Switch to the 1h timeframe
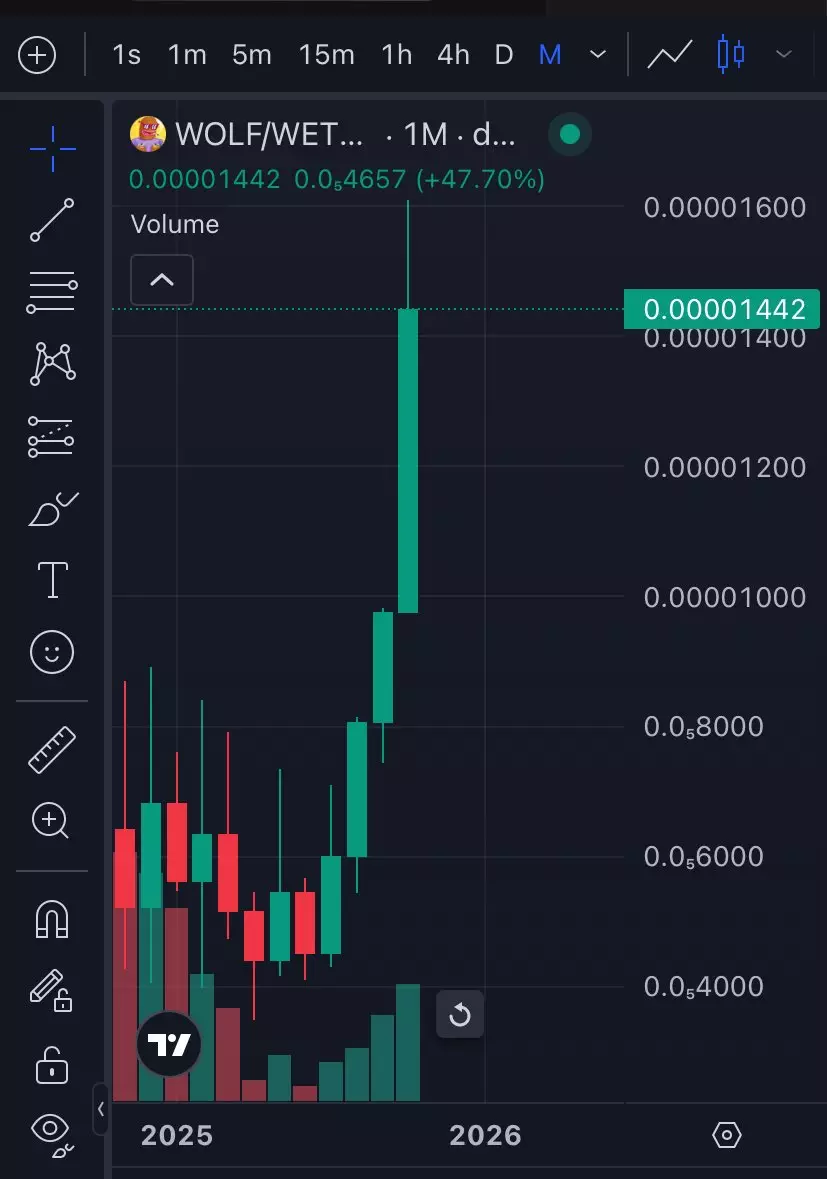The height and width of the screenshot is (1179, 827). [397, 55]
